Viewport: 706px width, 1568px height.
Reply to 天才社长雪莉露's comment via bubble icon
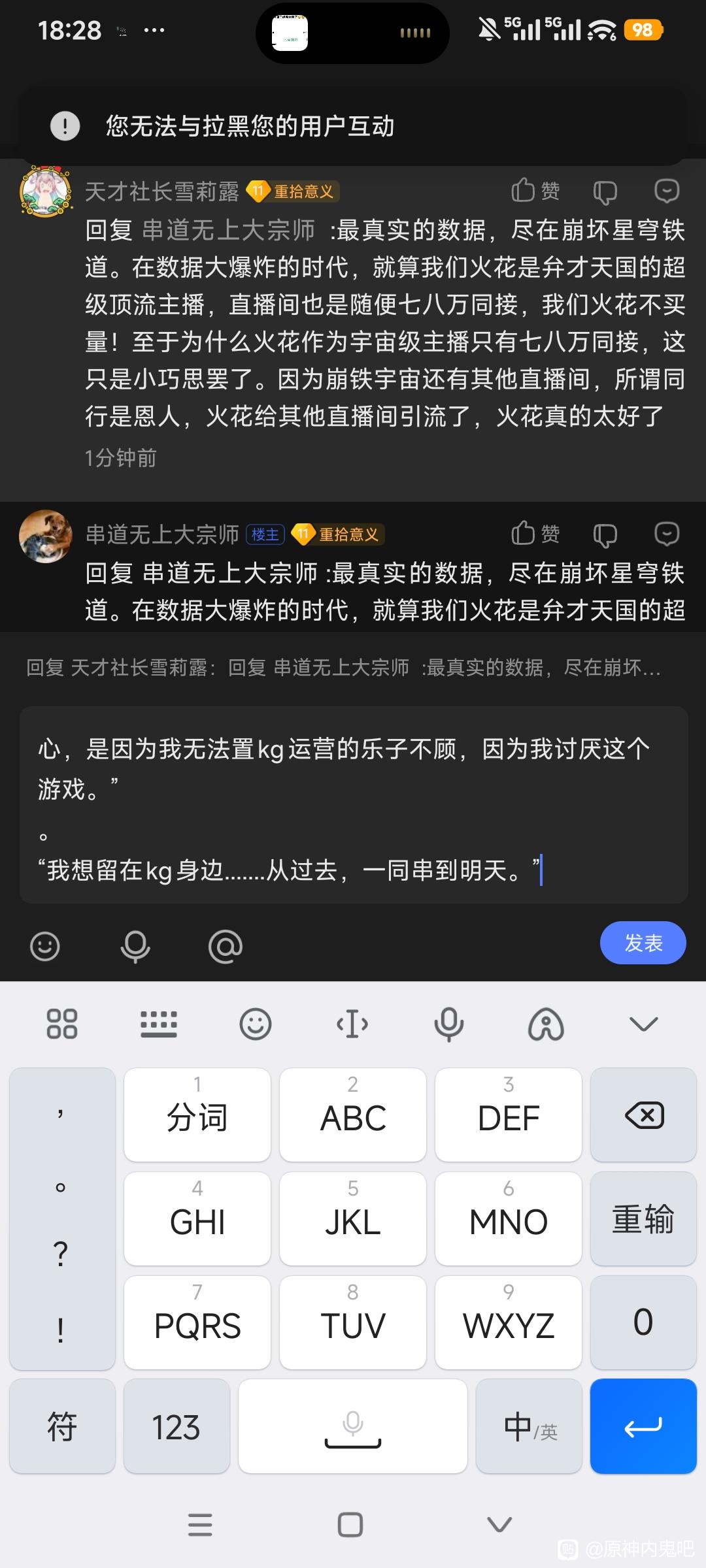click(x=667, y=191)
